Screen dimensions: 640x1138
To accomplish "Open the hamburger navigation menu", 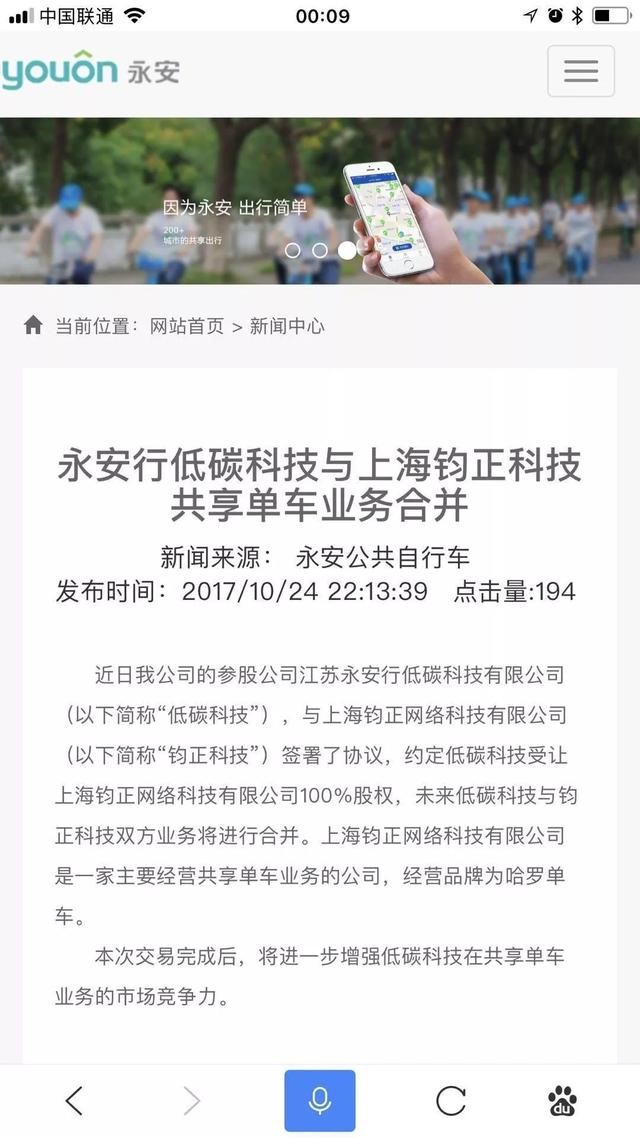I will 580,71.
